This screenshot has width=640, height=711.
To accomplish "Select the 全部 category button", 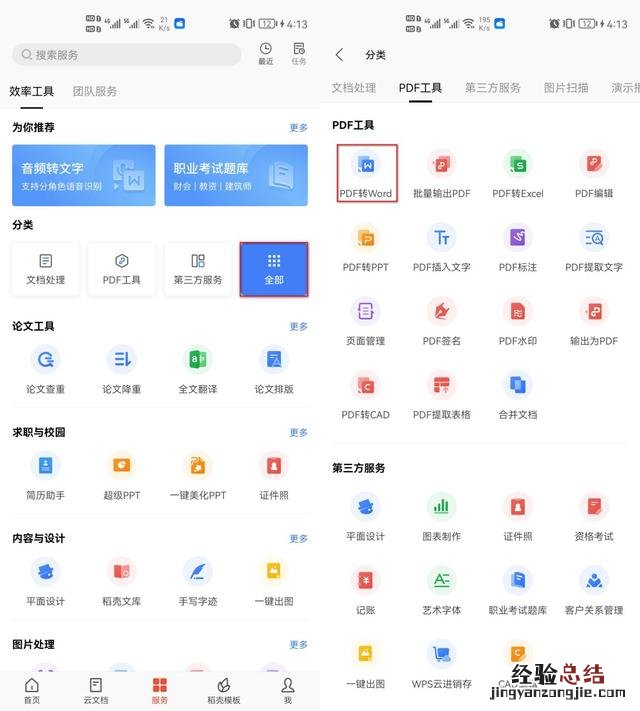I will point(274,269).
